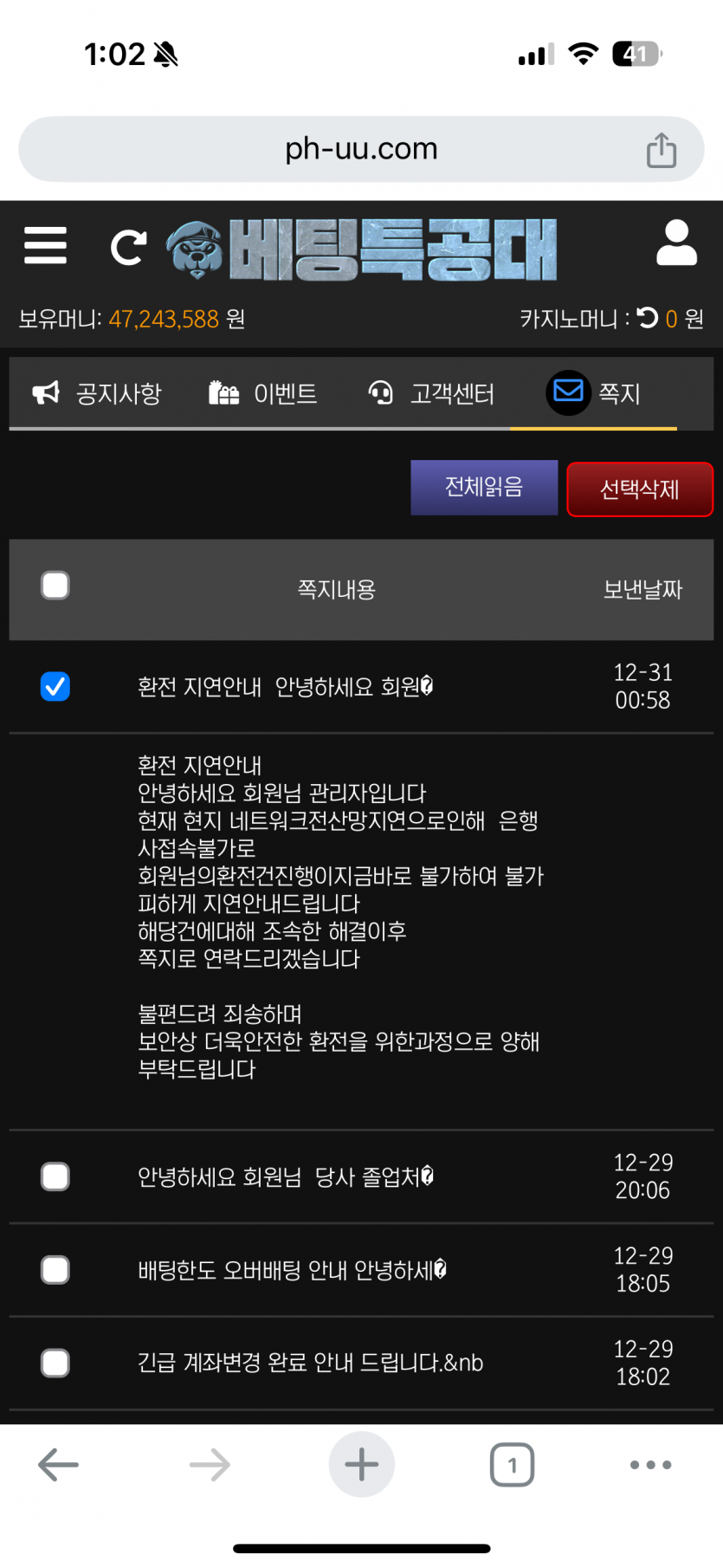Collapse the 환전 지연안내 message row
This screenshot has width=723, height=1568.
click(x=286, y=687)
